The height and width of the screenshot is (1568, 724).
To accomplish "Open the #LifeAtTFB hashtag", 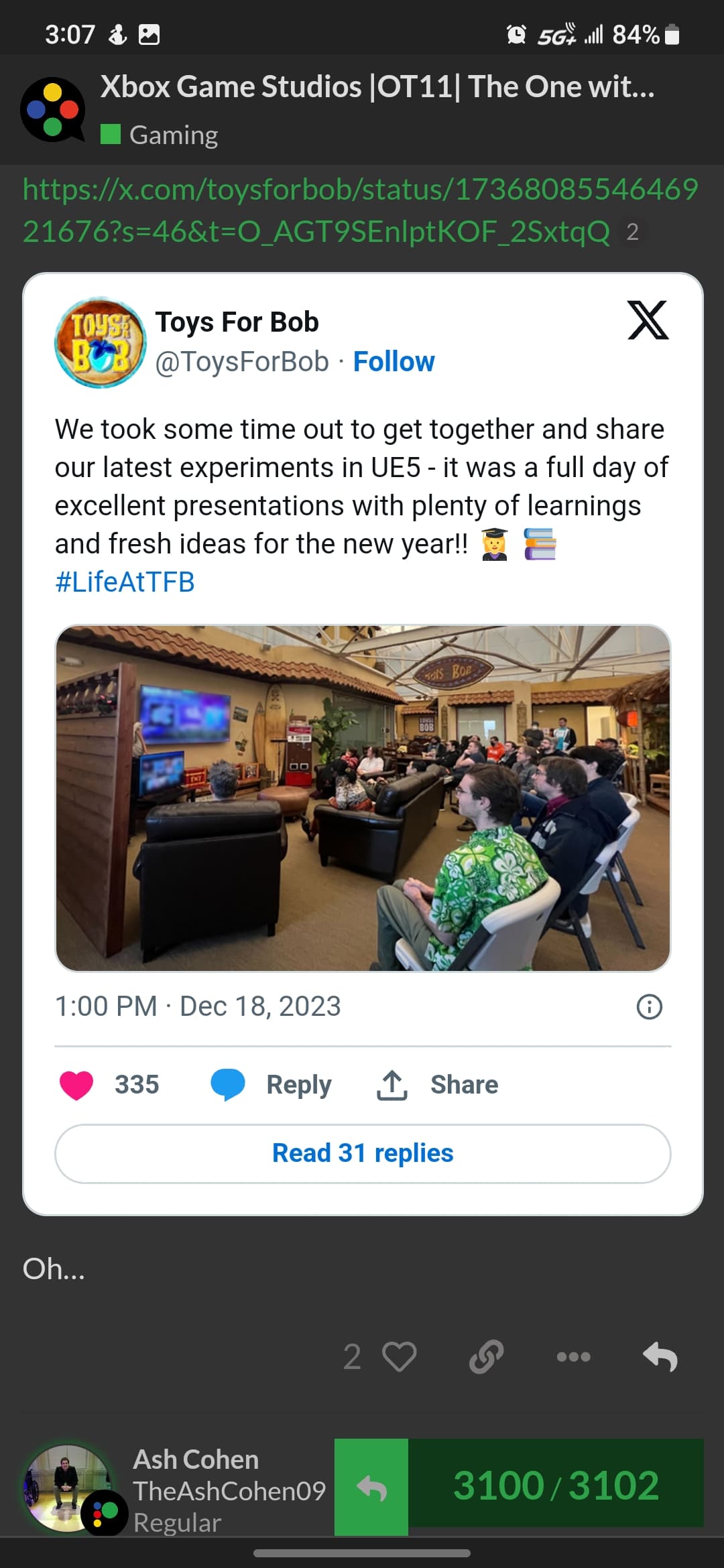I will pos(125,582).
